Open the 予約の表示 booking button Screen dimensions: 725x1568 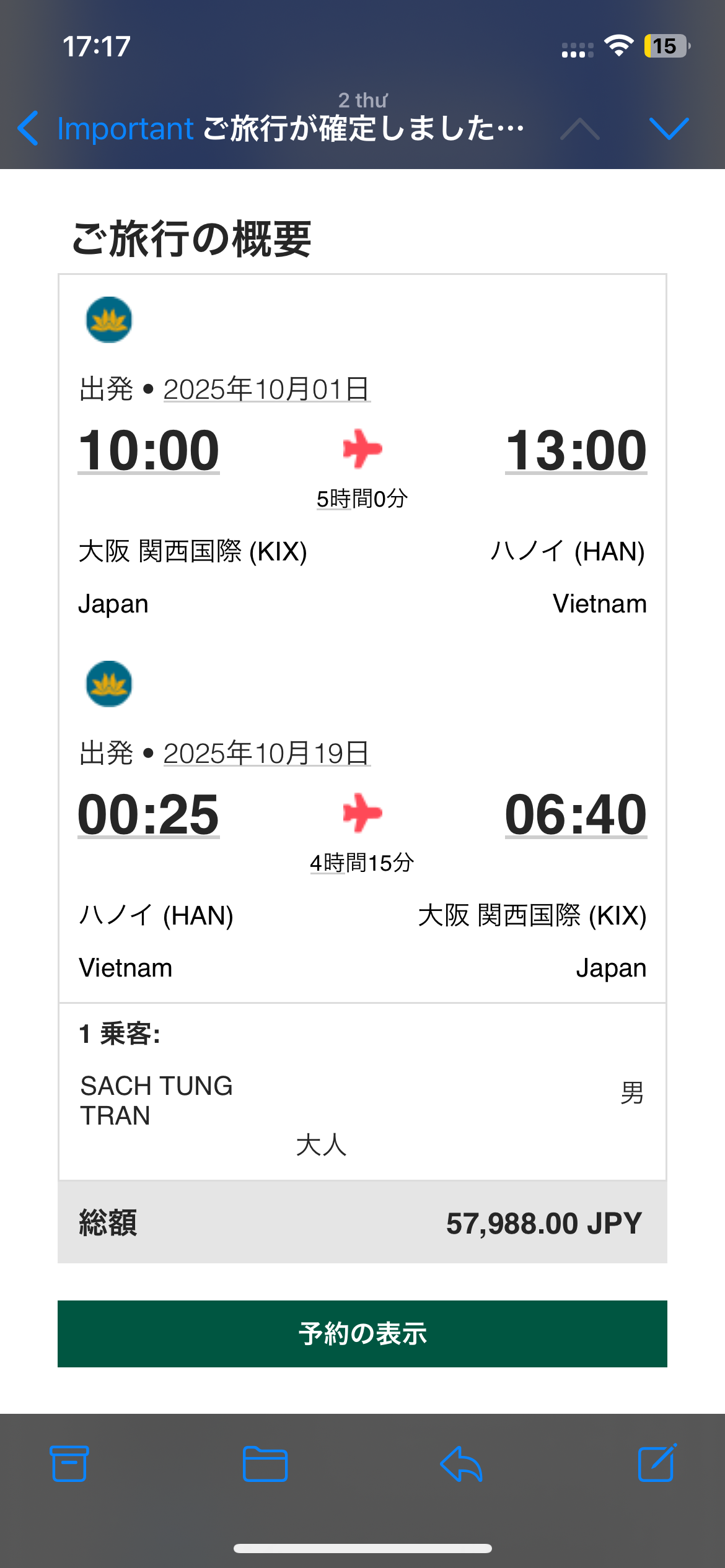(362, 1333)
